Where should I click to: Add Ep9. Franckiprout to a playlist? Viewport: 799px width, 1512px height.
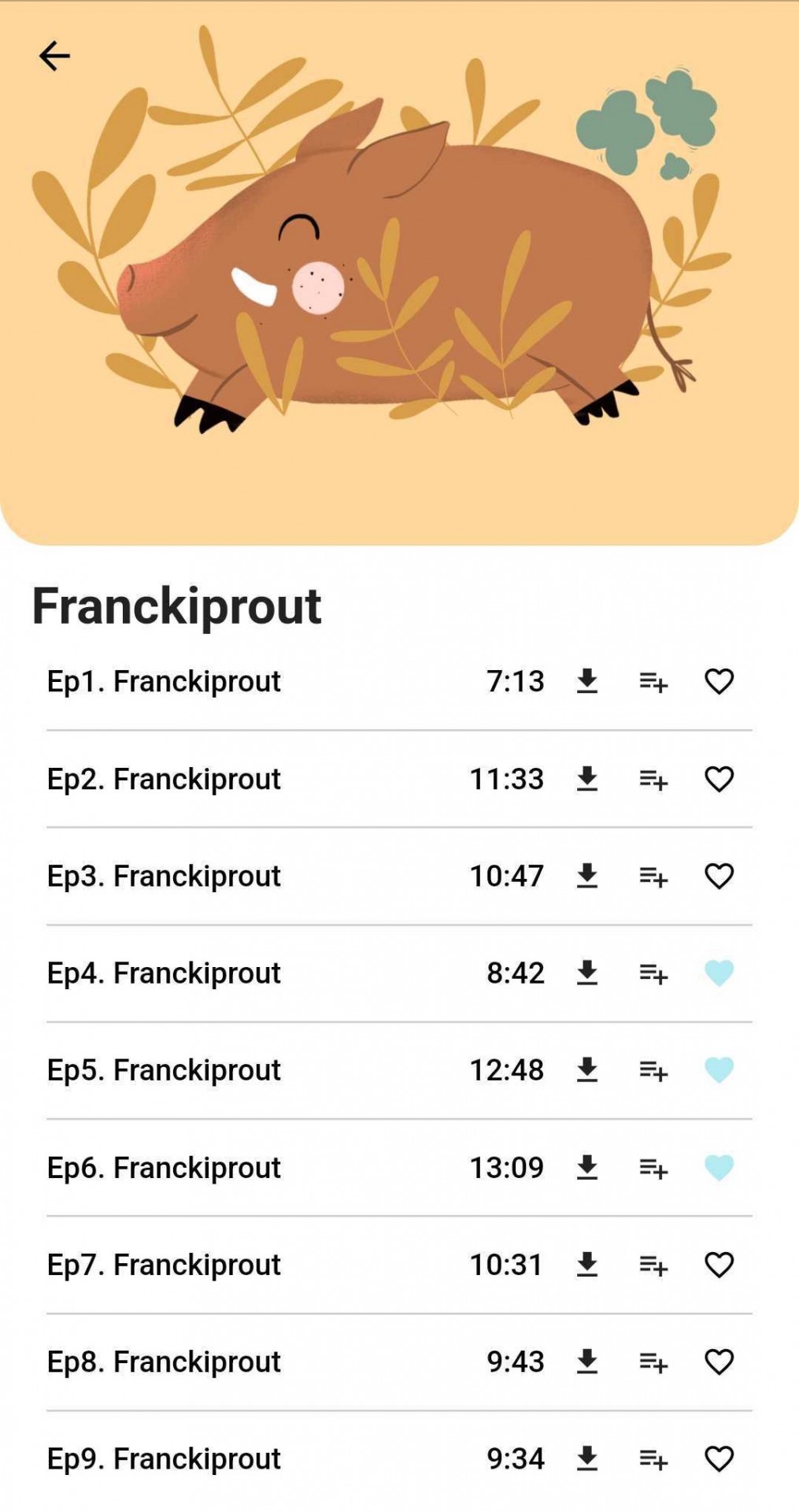point(653,1459)
